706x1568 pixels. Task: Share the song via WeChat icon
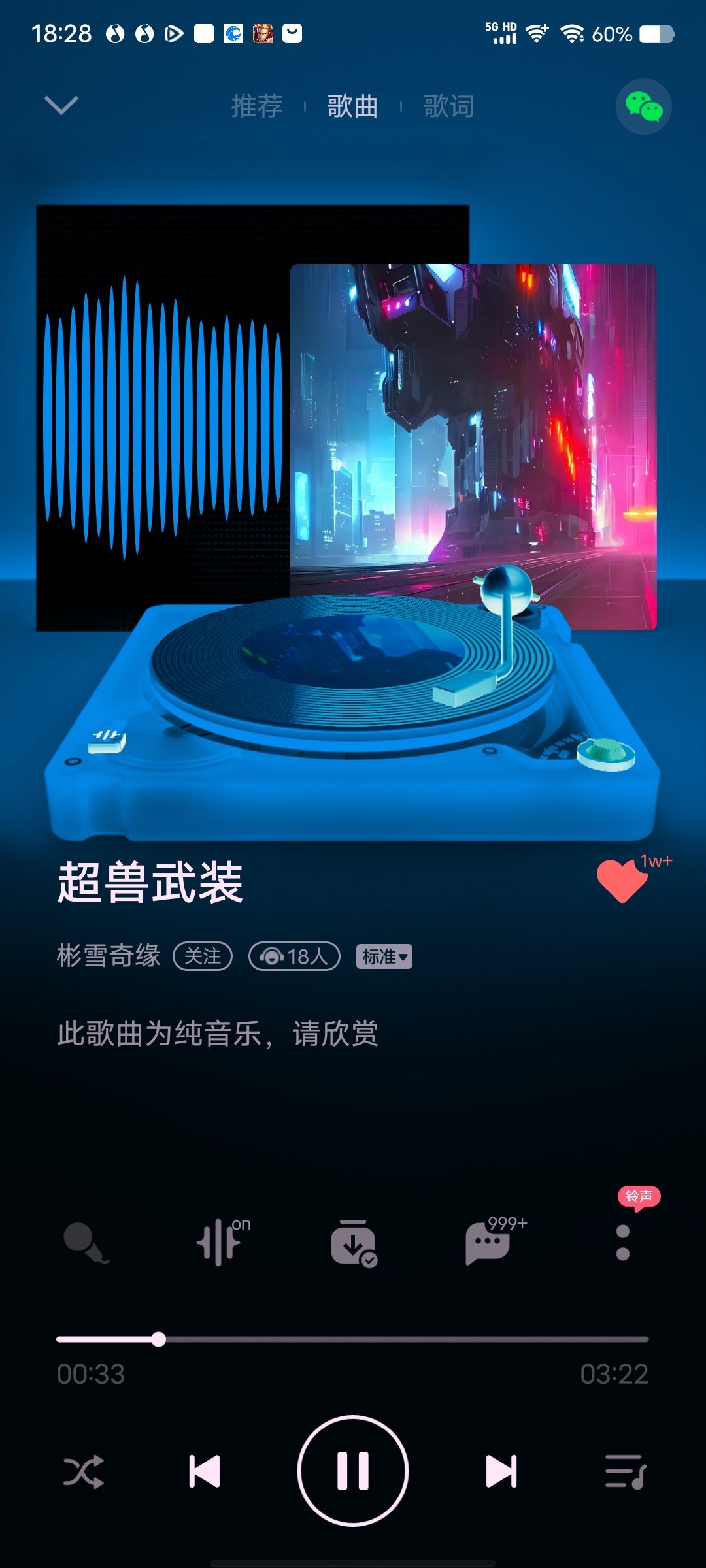(x=643, y=106)
